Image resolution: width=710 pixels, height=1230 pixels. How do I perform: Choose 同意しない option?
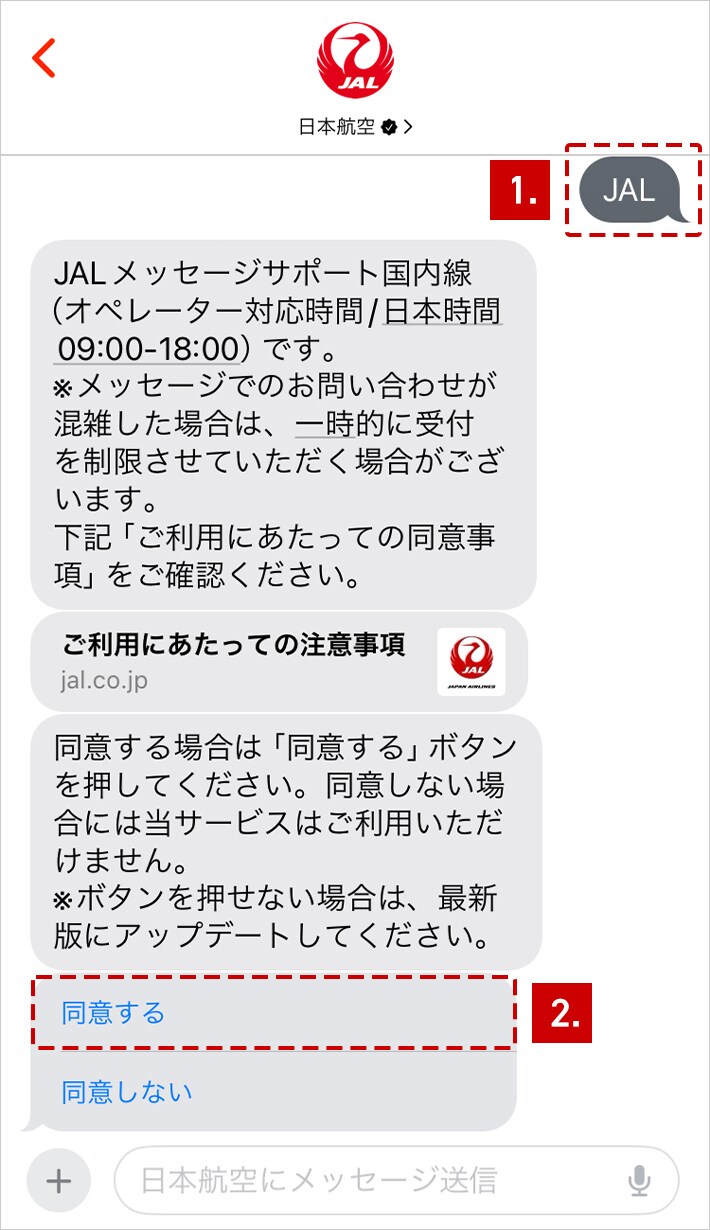point(128,1091)
